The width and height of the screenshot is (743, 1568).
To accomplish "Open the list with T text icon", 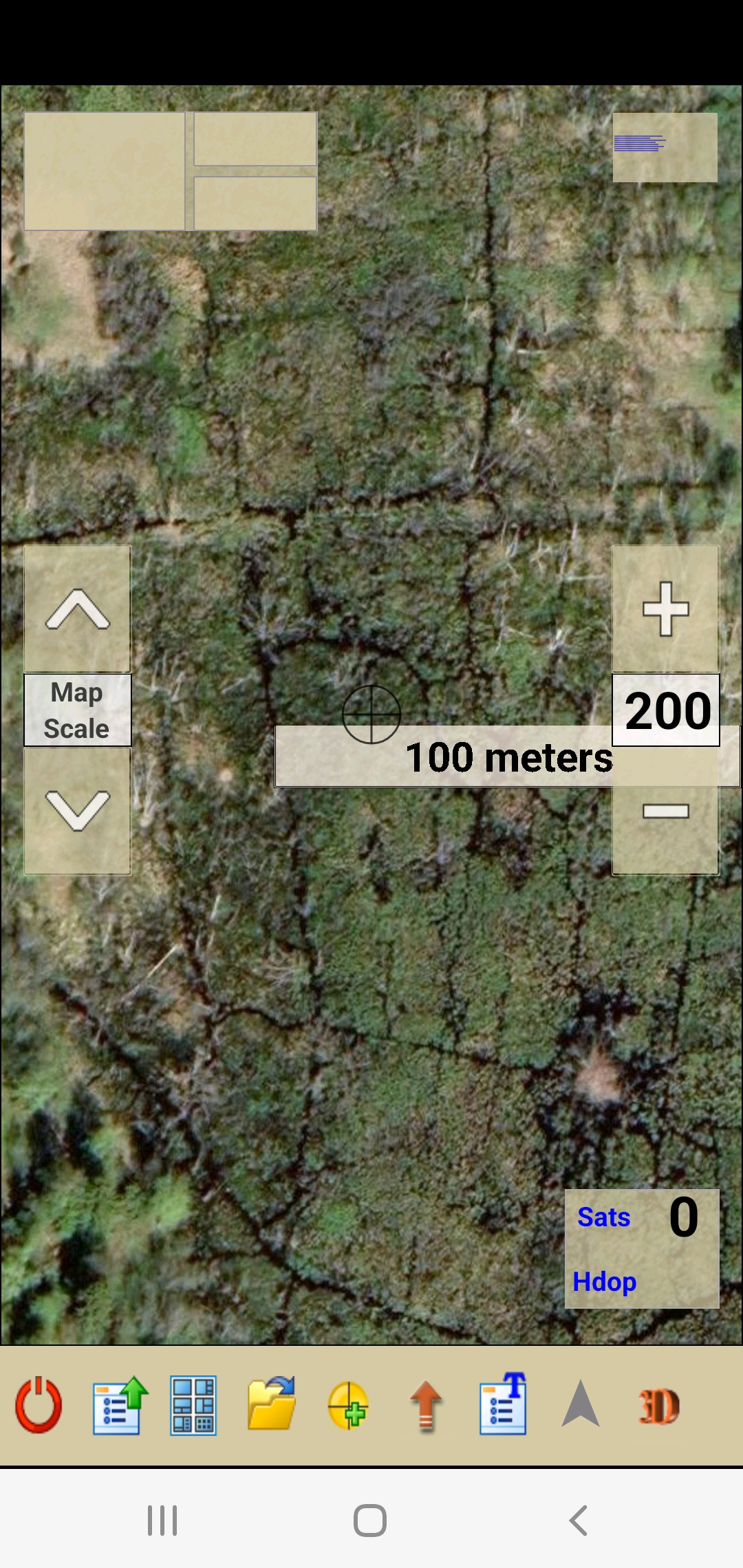I will point(504,1405).
